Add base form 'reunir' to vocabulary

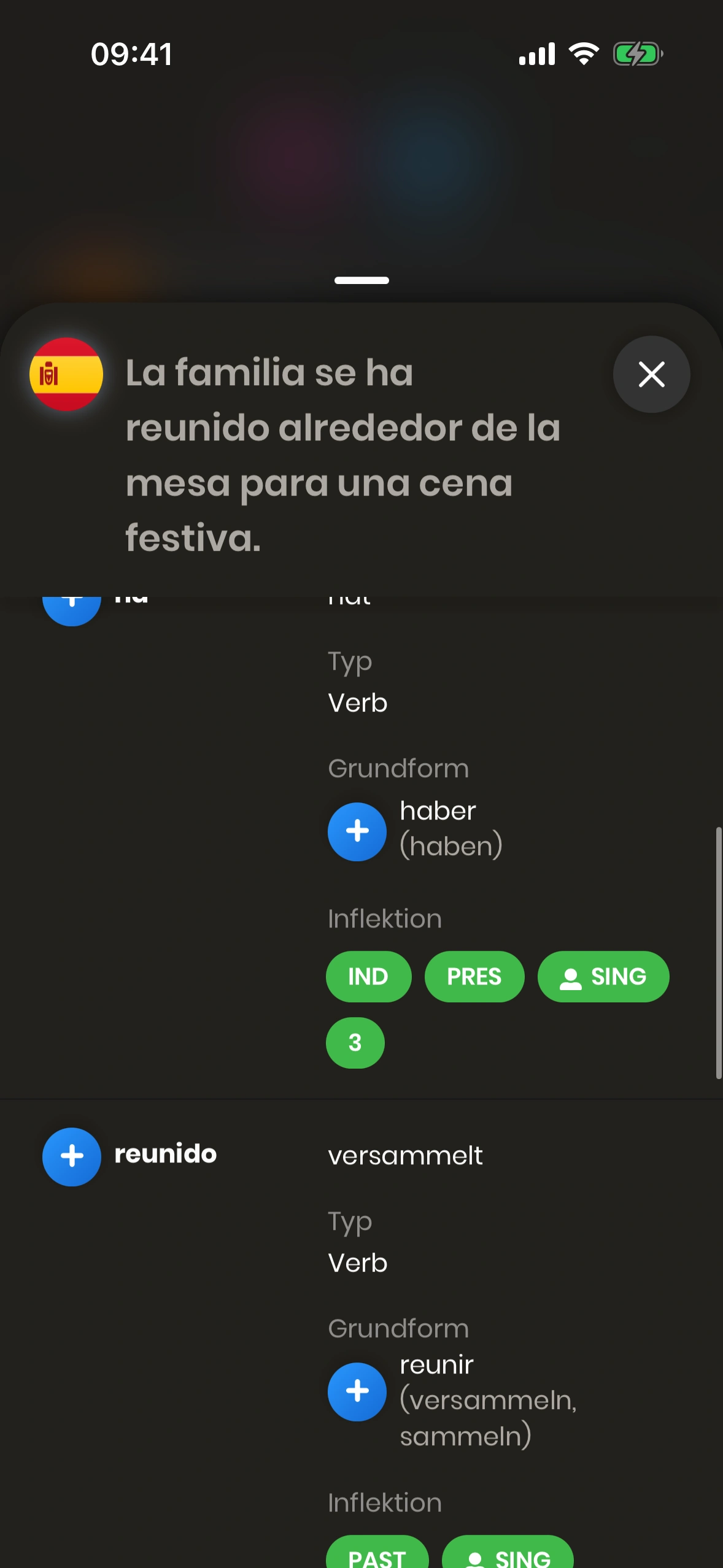click(357, 1391)
